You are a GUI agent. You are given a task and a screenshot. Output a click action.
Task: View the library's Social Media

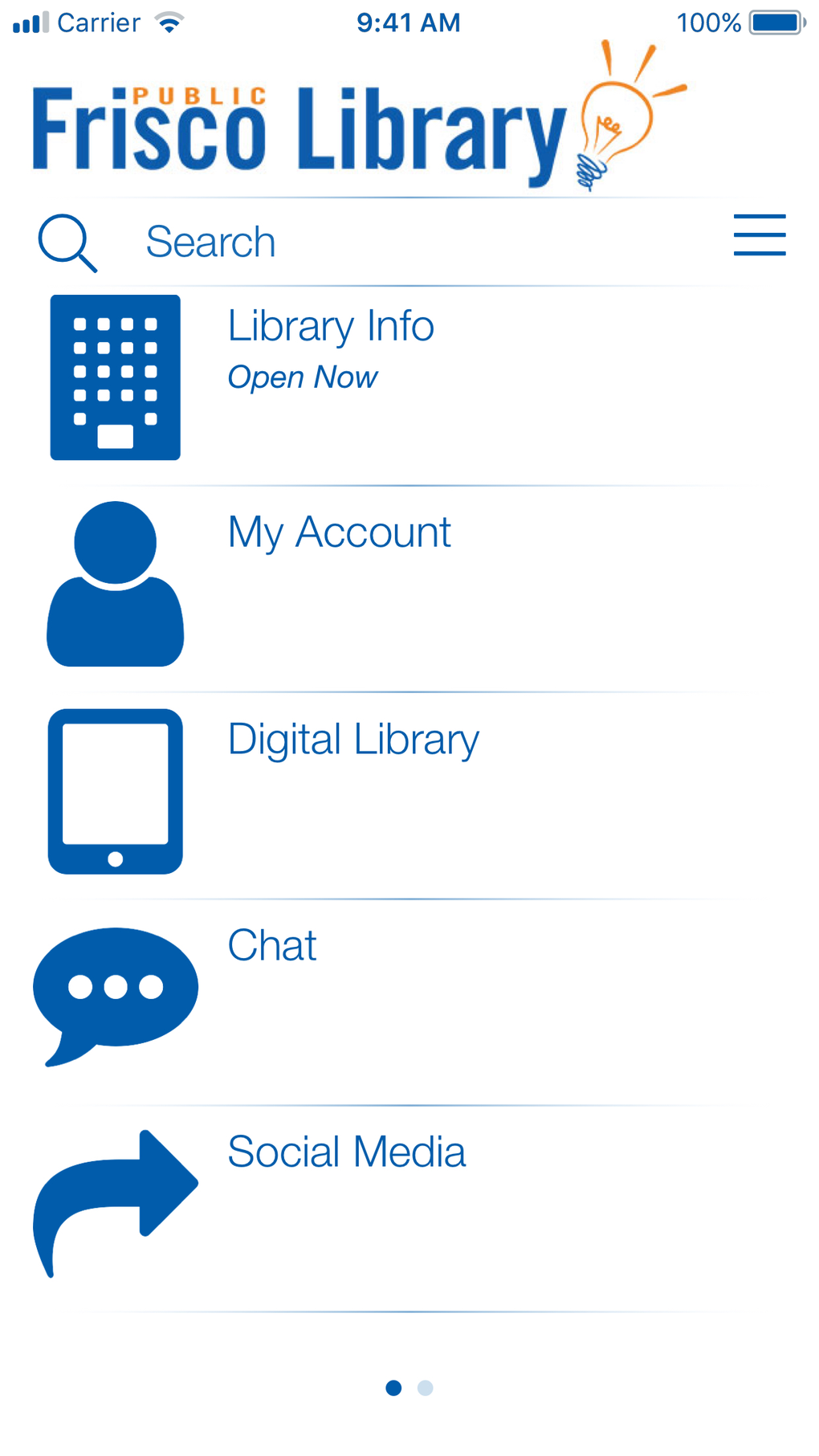pos(346,1152)
